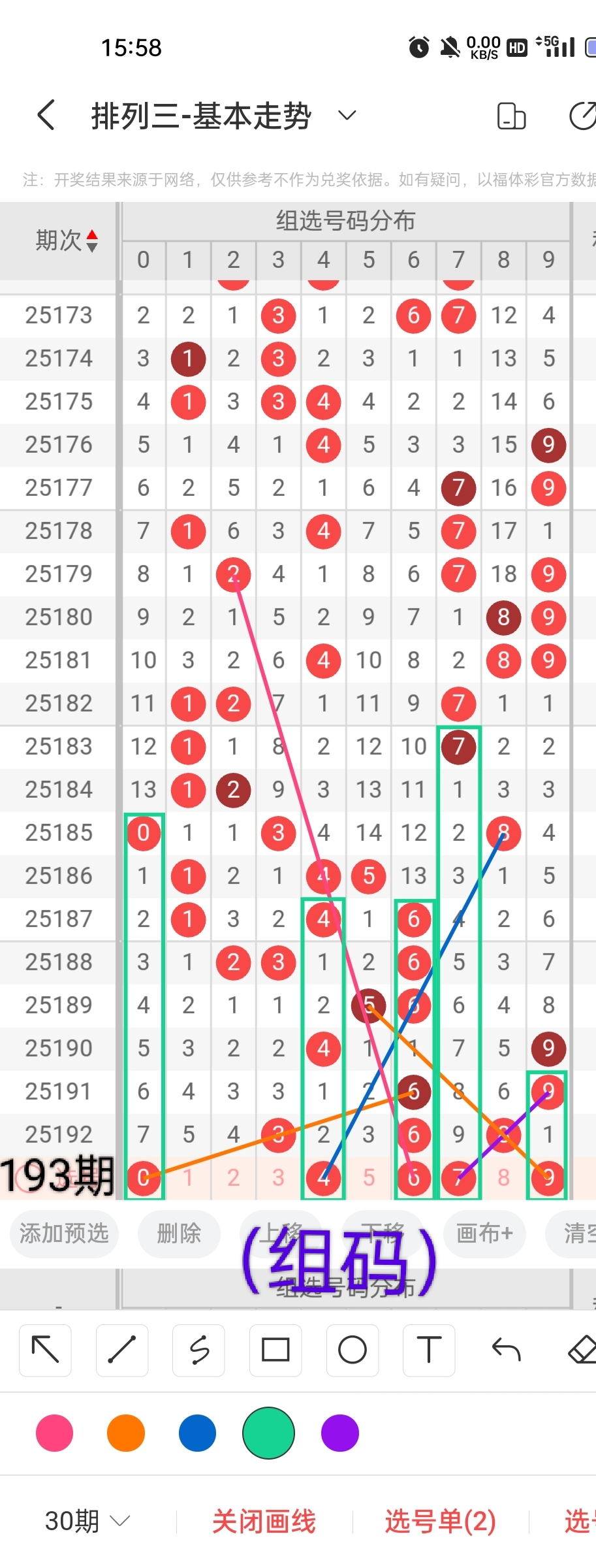Tap the 画布+ chip
Viewport: 596px width, 1568px height.
[484, 1233]
